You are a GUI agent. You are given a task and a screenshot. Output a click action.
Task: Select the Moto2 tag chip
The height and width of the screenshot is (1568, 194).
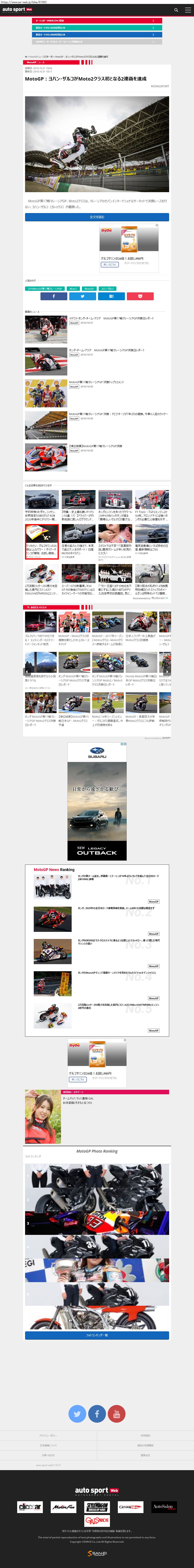[73, 288]
